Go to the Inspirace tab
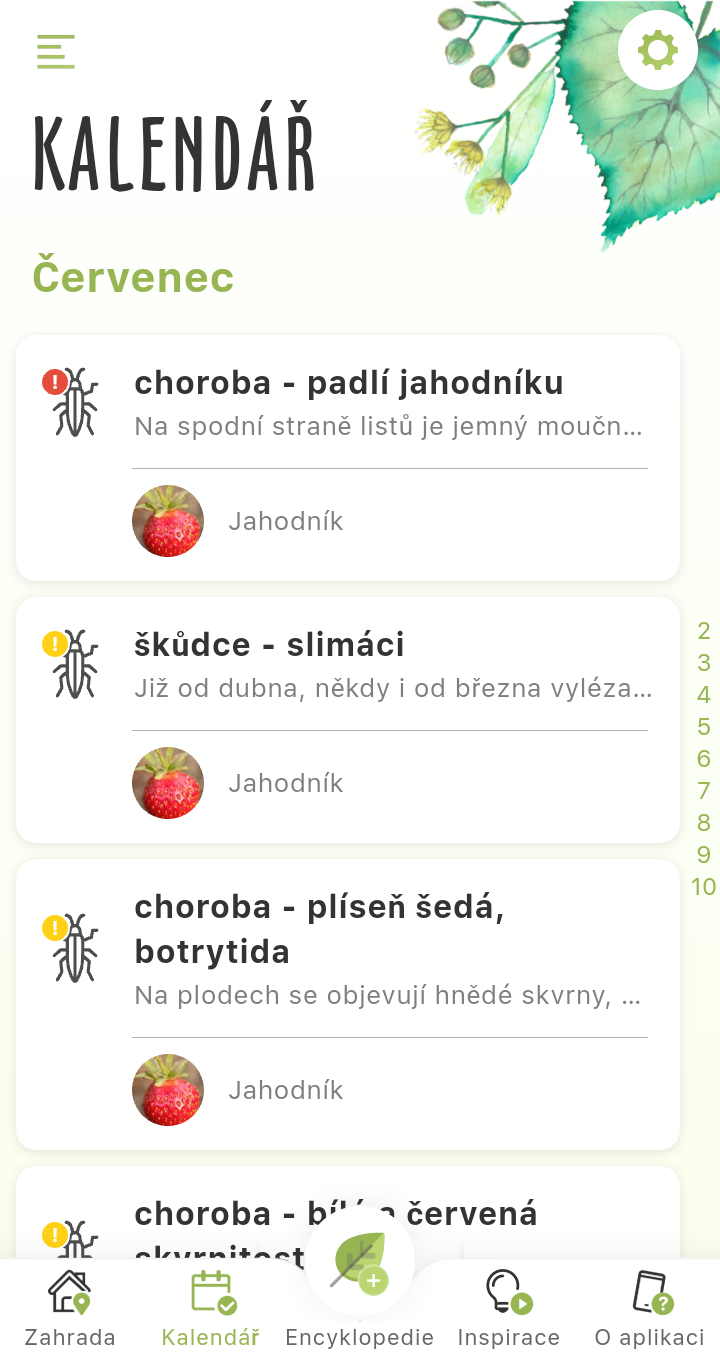720x1361 pixels. 508,1308
